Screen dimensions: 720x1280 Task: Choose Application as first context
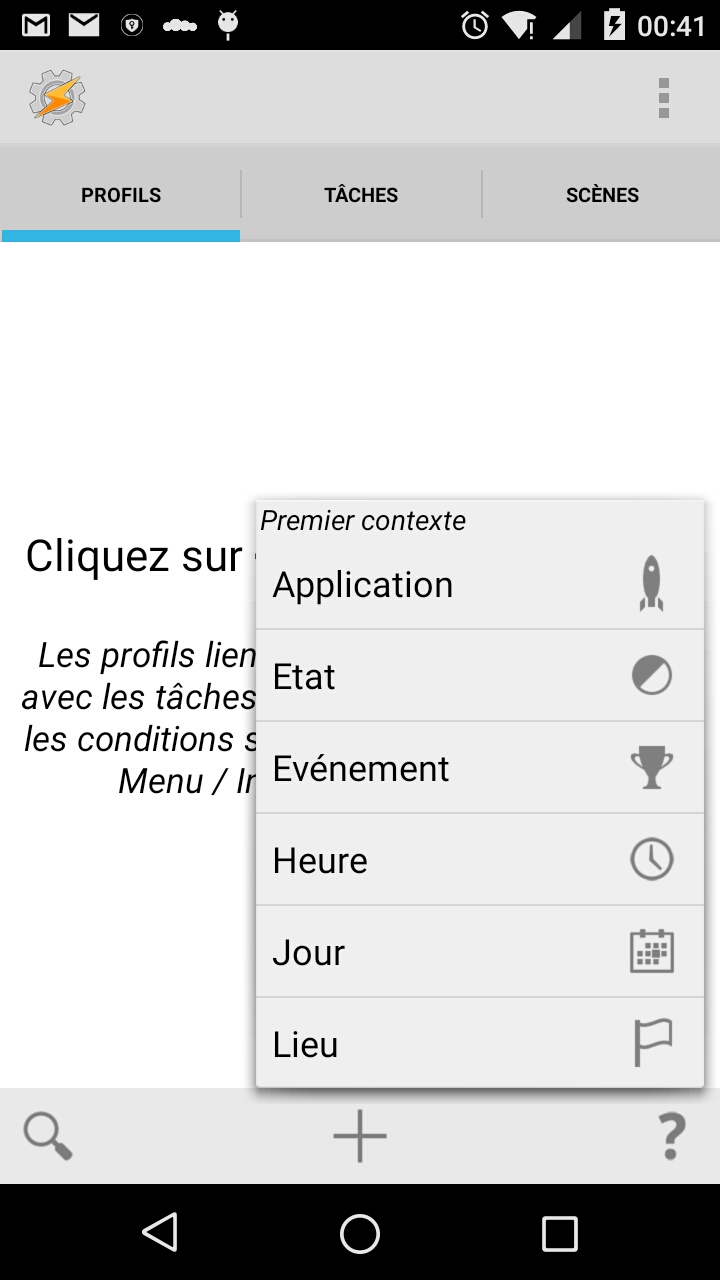[x=480, y=584]
